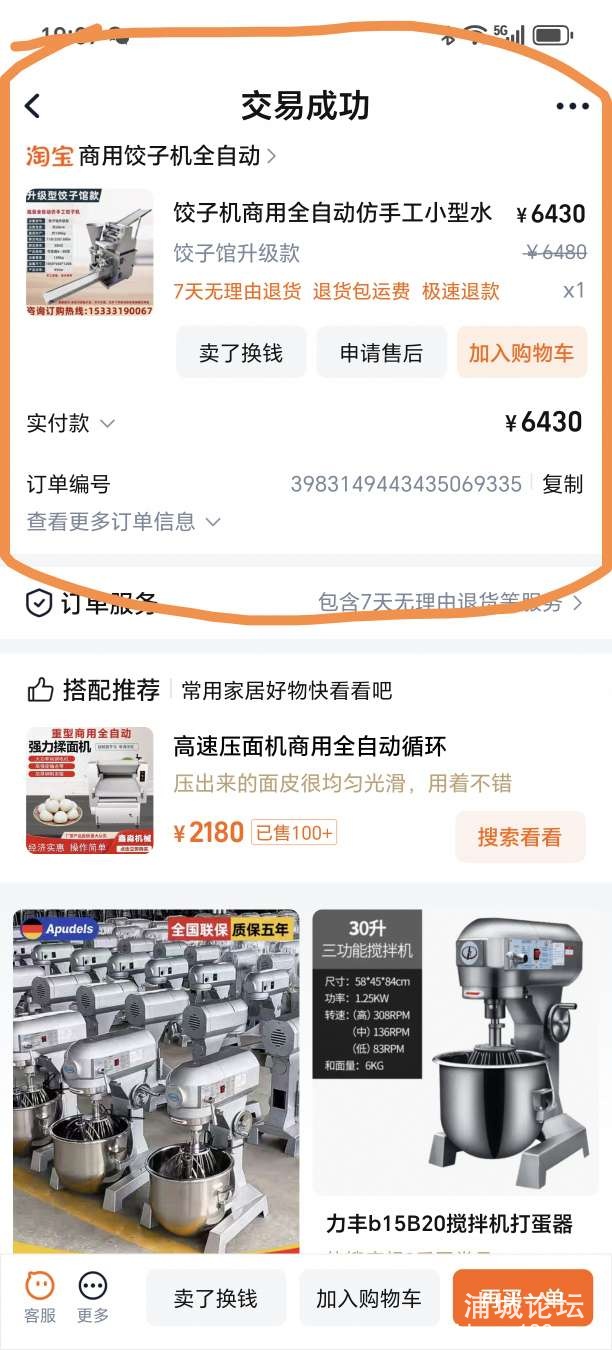Contact 客服 customer service
This screenshot has width=612, height=1350.
coord(40,1298)
